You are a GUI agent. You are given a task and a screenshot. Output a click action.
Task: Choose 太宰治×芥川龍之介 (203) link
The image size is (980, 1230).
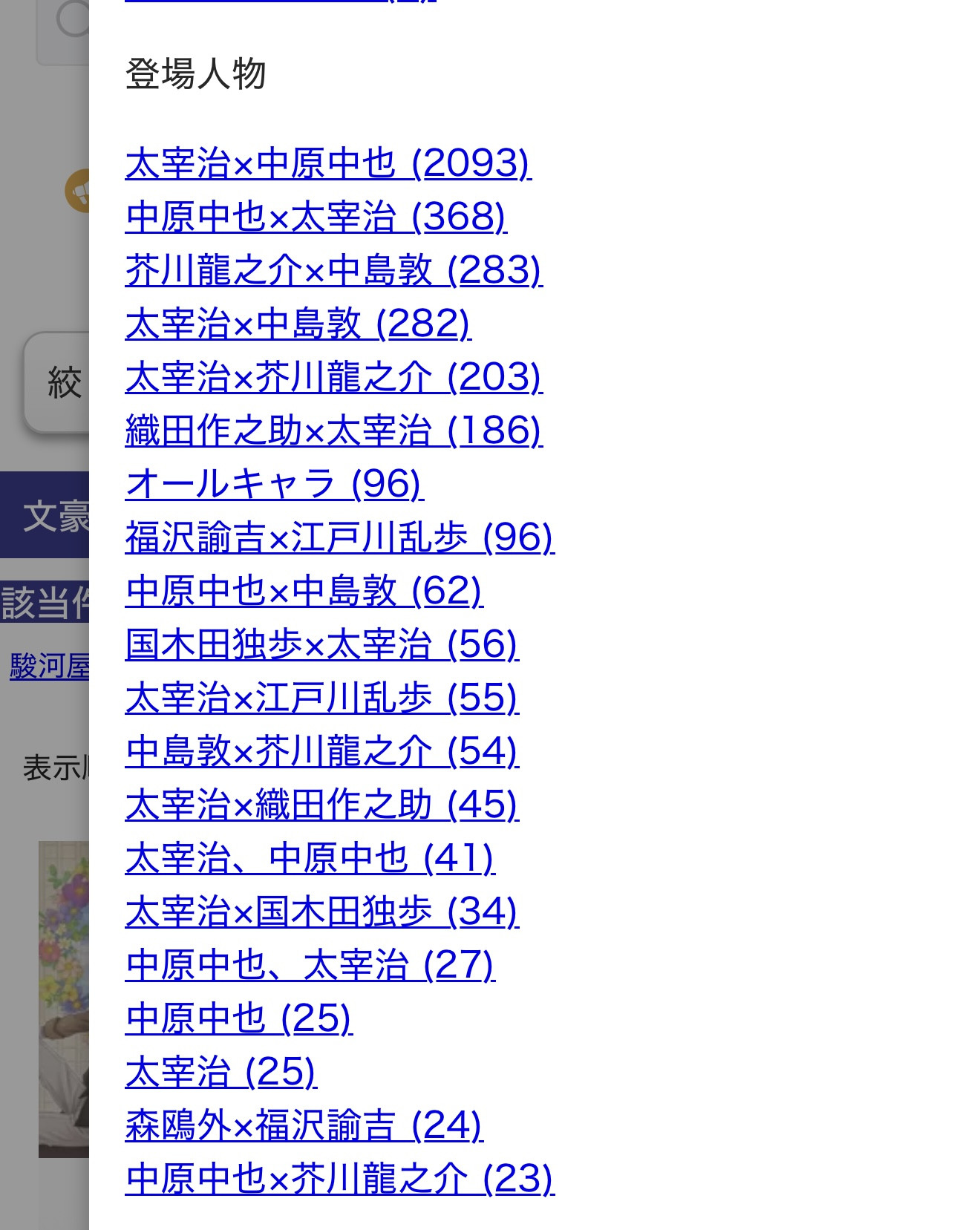(x=333, y=377)
